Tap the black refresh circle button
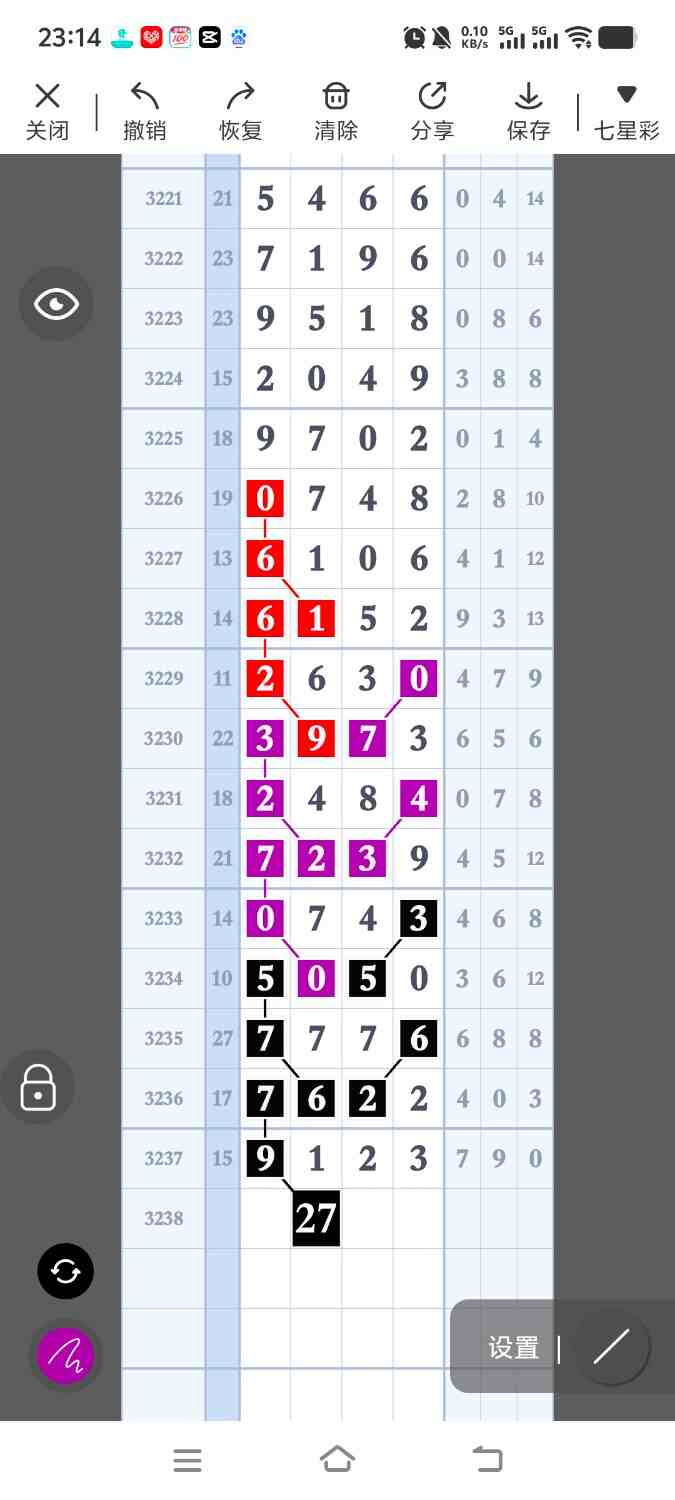Viewport: 675px width, 1500px height. (66, 1271)
